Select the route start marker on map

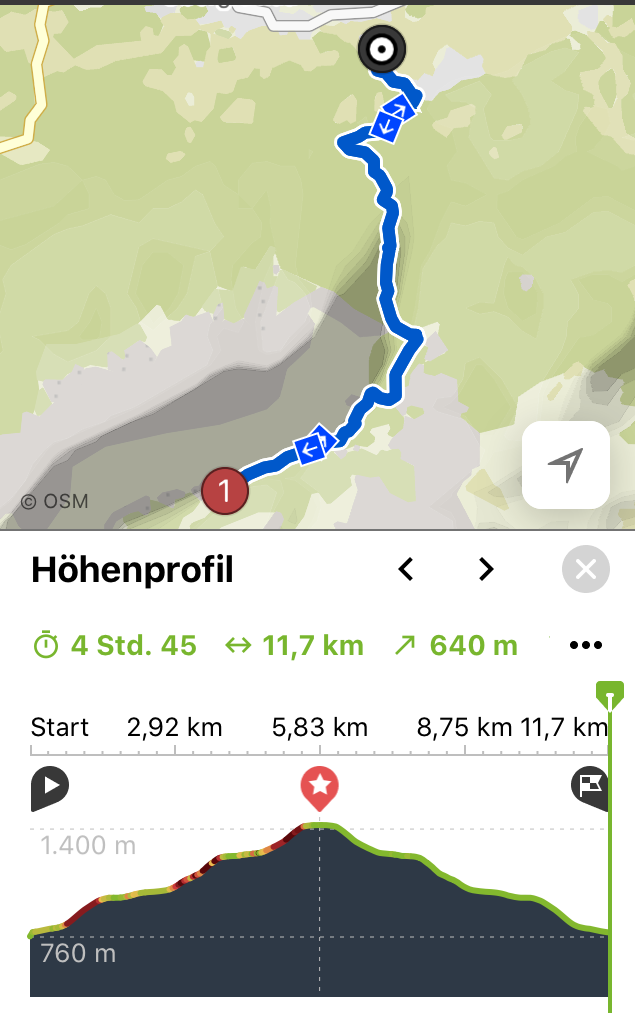tap(382, 48)
